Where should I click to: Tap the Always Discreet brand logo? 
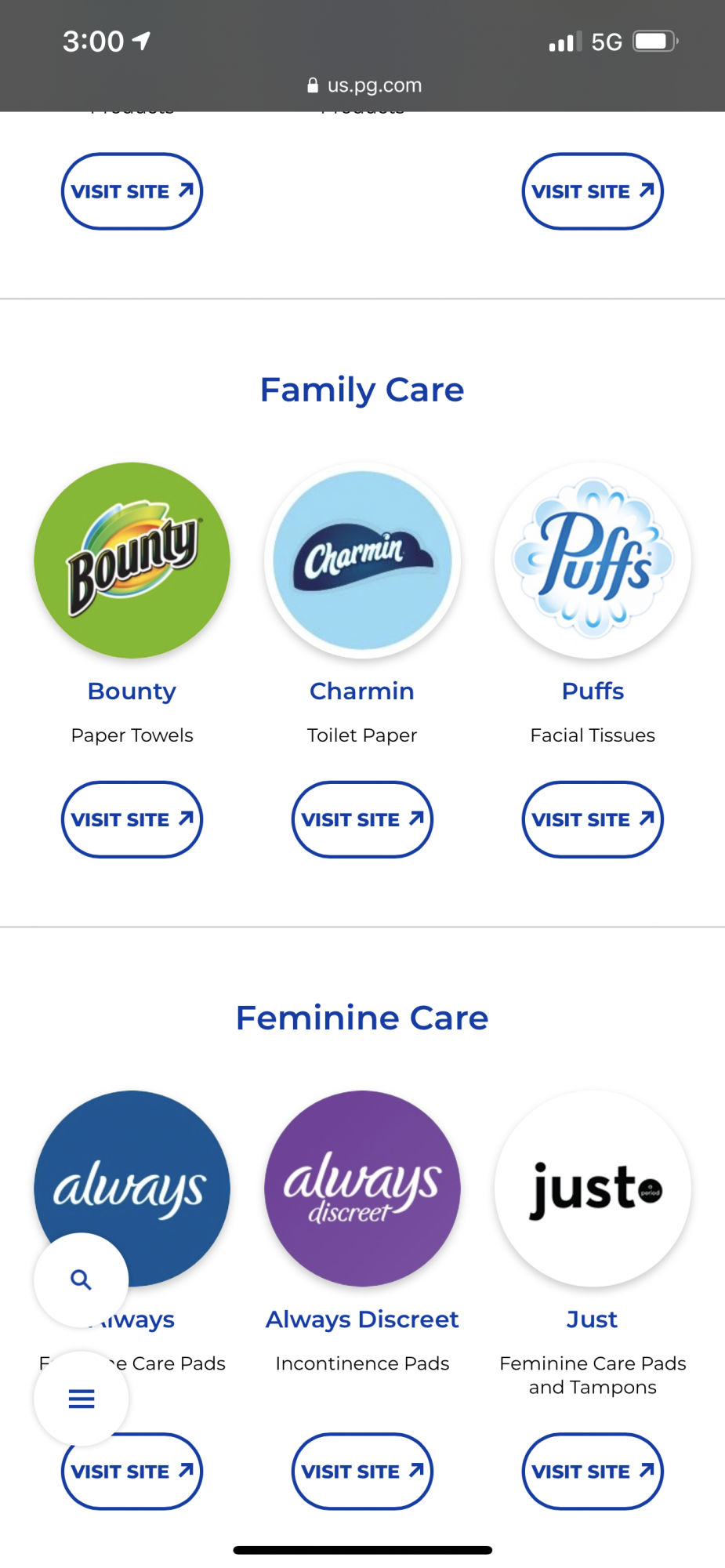[x=362, y=1189]
